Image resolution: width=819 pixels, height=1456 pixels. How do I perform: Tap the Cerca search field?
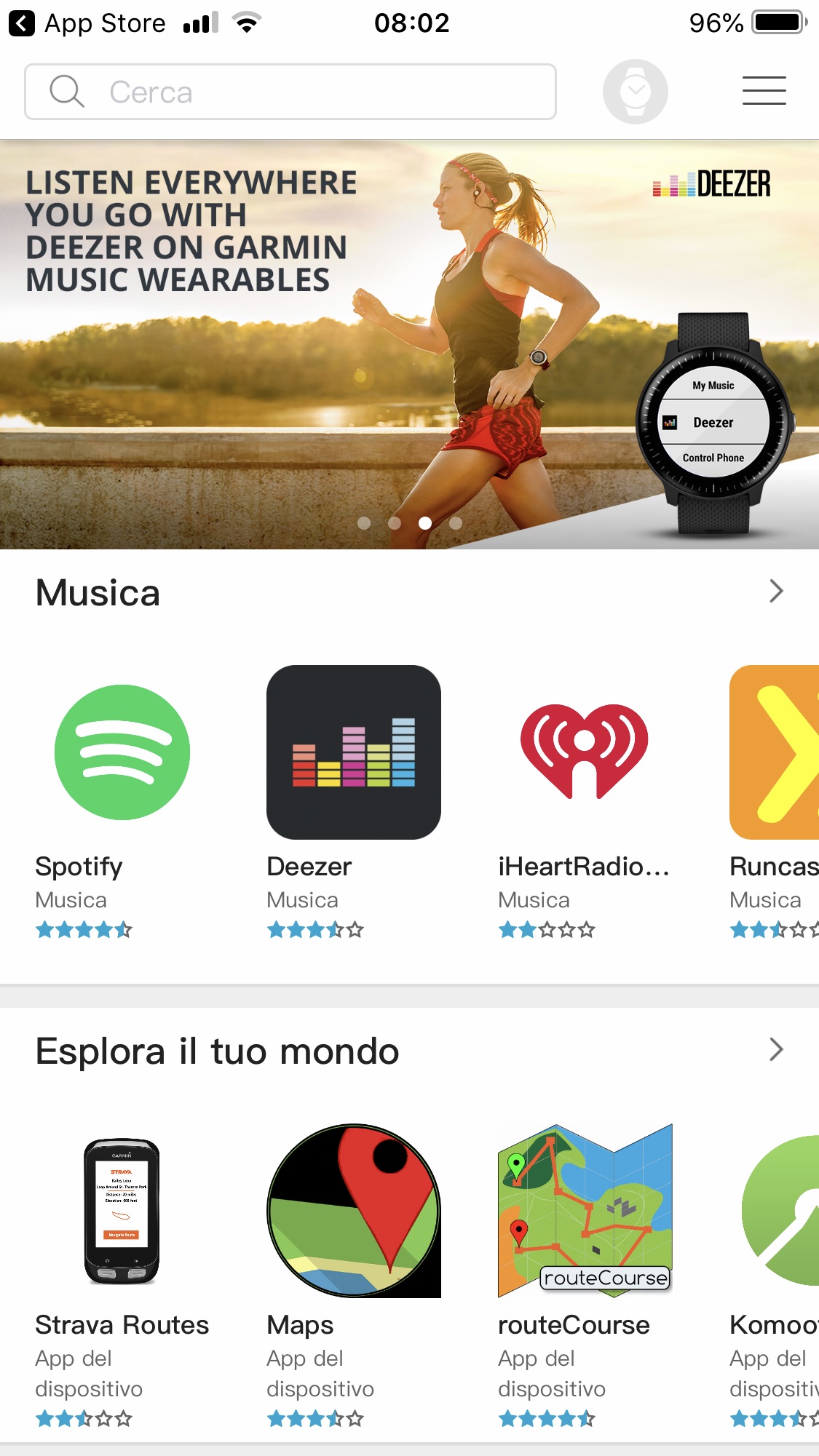click(291, 92)
